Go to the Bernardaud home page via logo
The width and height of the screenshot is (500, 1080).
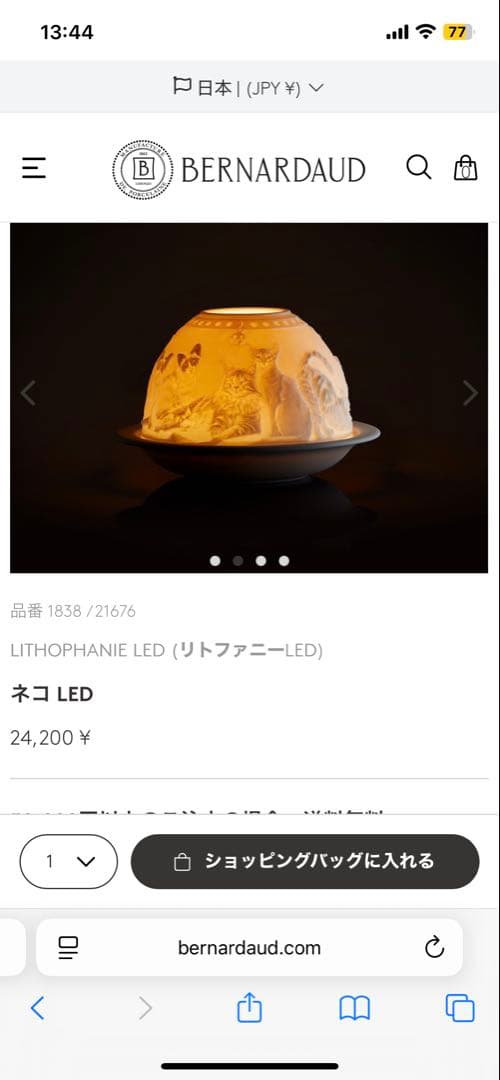[x=239, y=169]
